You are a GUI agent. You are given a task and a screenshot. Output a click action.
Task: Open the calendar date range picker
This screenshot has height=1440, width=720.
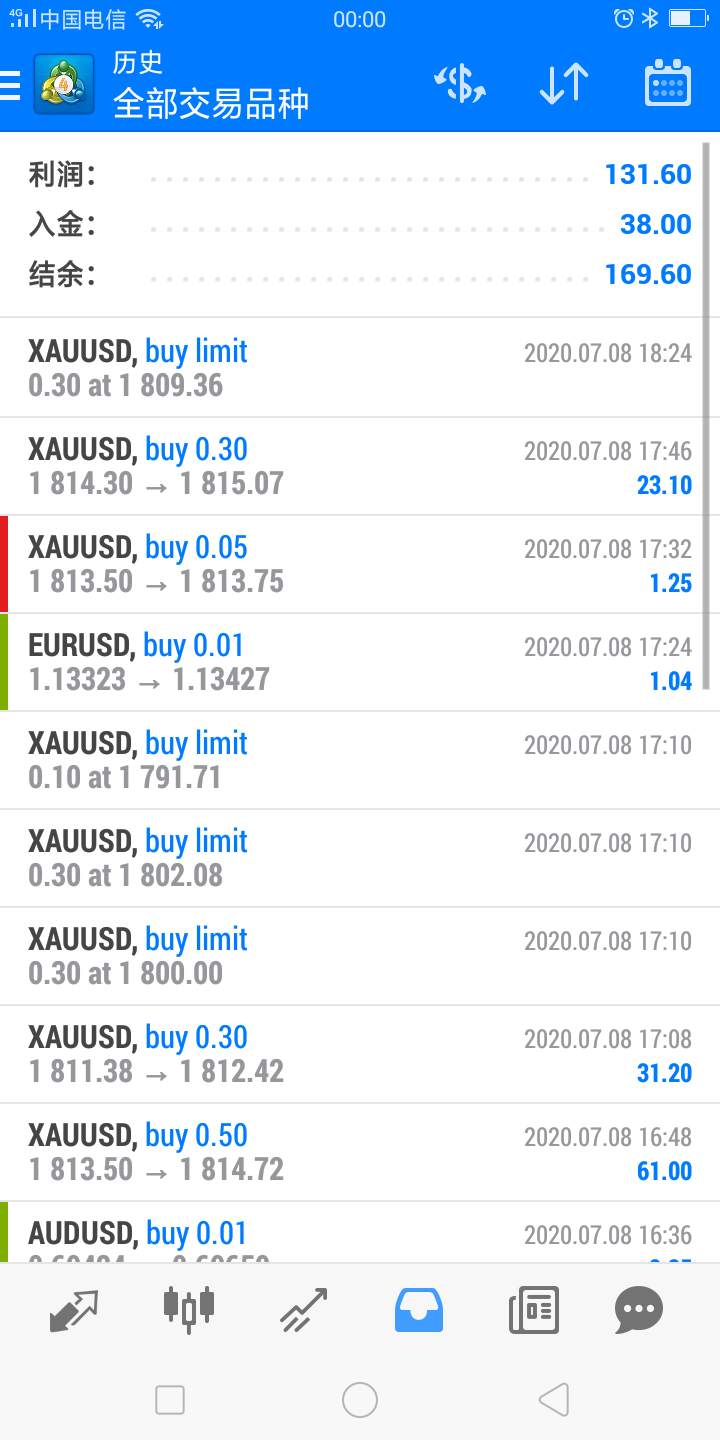(x=668, y=83)
